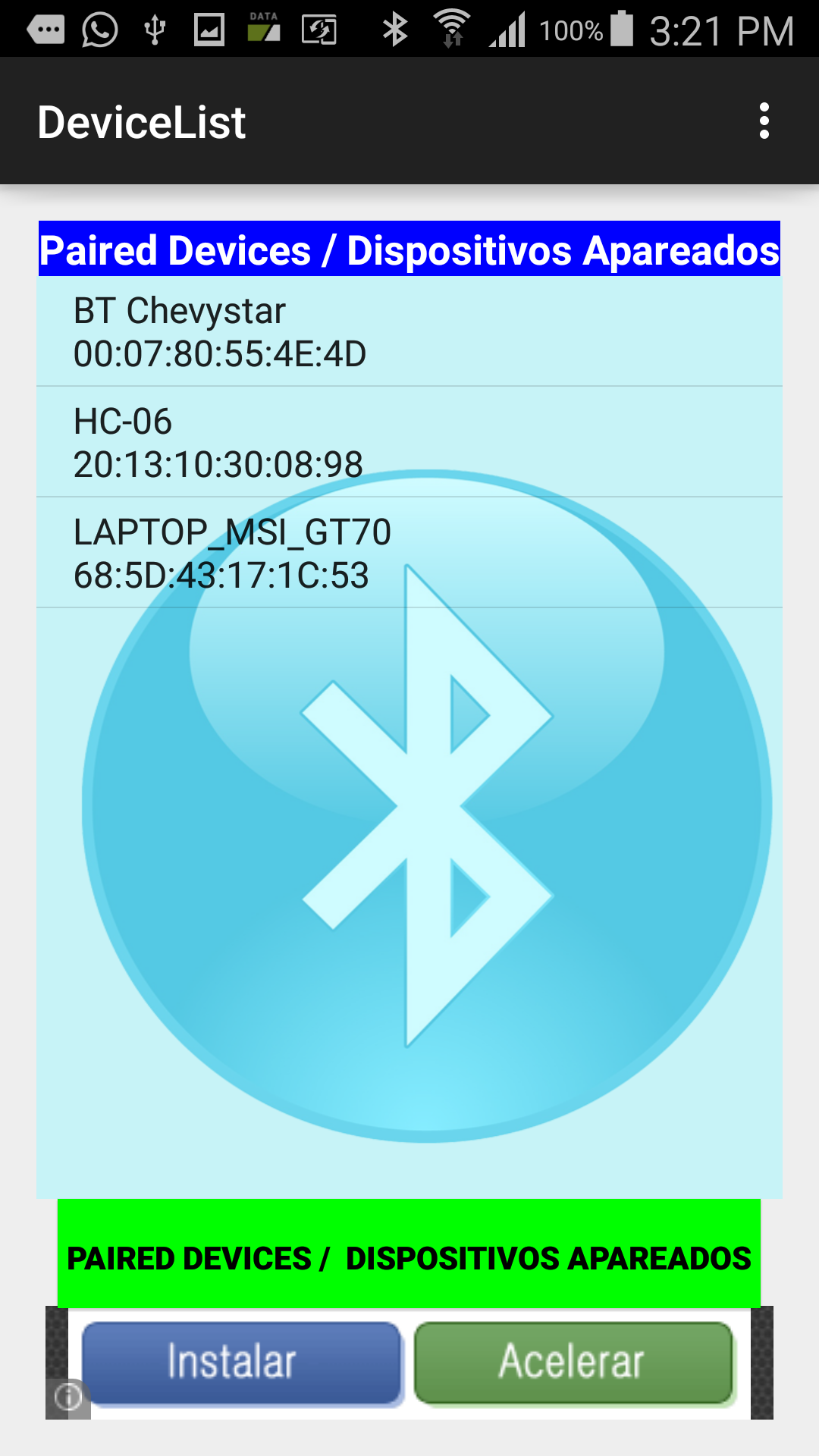The image size is (819, 1456).
Task: Tap the USB connection icon
Action: click(x=155, y=29)
